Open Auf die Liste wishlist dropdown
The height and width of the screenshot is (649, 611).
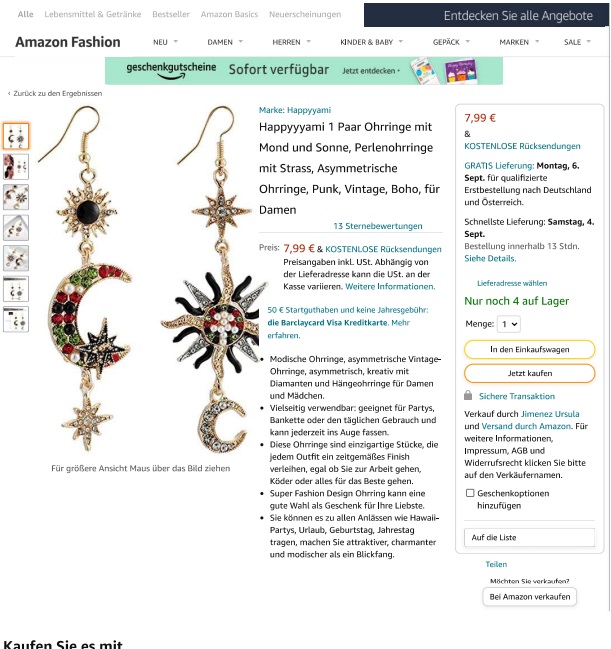(529, 538)
